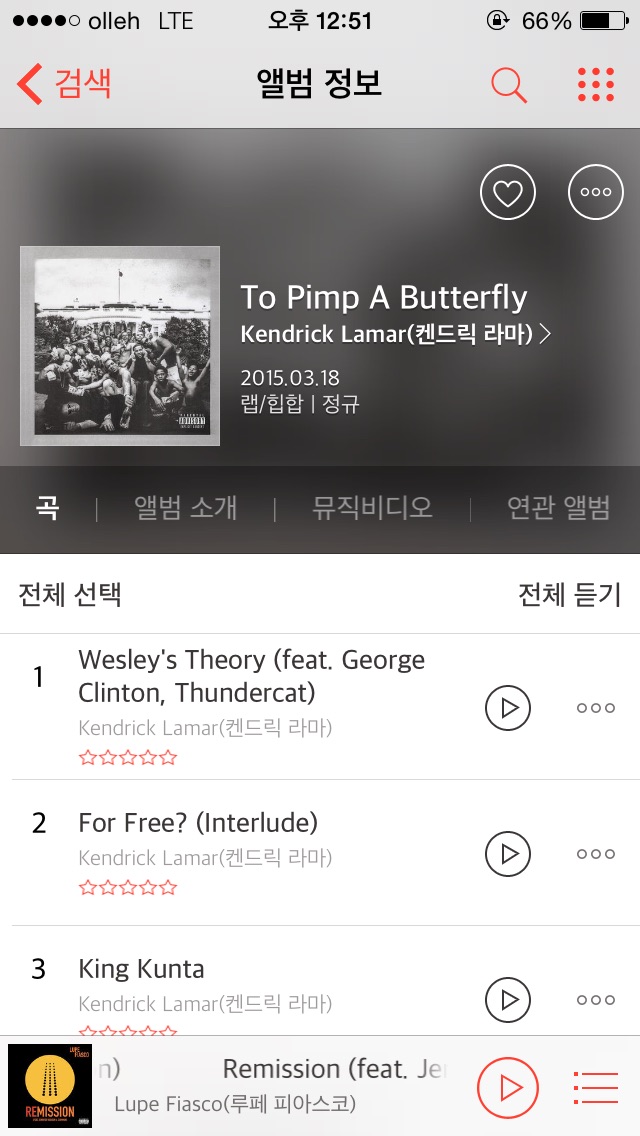The image size is (640, 1136).
Task: Resume Remission in the mini player
Action: [508, 1087]
